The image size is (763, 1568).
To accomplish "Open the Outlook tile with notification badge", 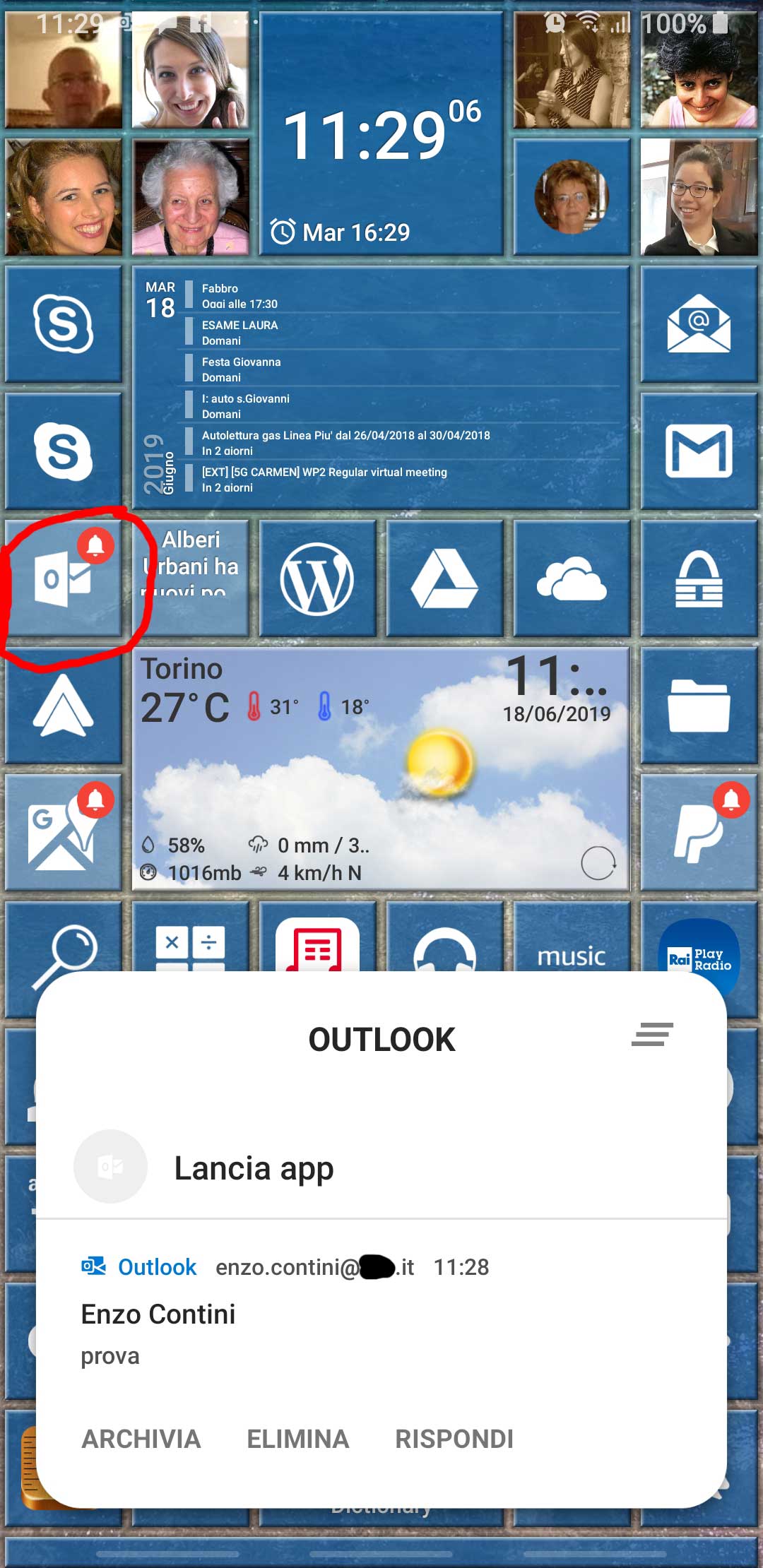I will (64, 579).
